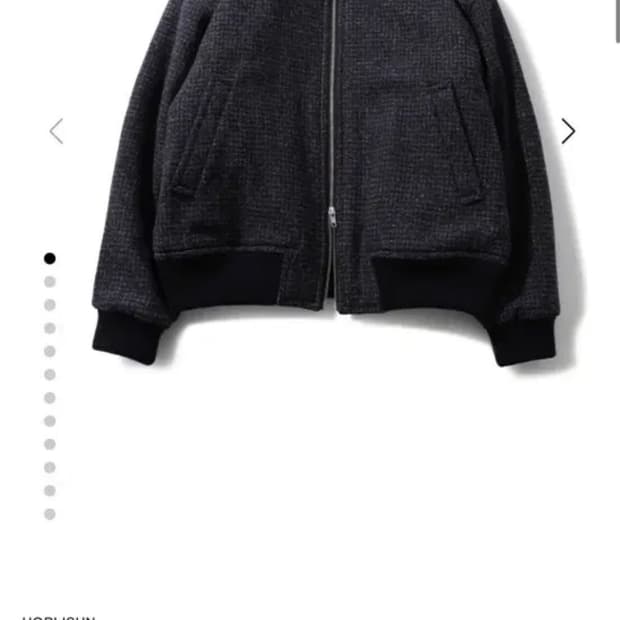
Task: Show the next product image
Action: point(568,131)
